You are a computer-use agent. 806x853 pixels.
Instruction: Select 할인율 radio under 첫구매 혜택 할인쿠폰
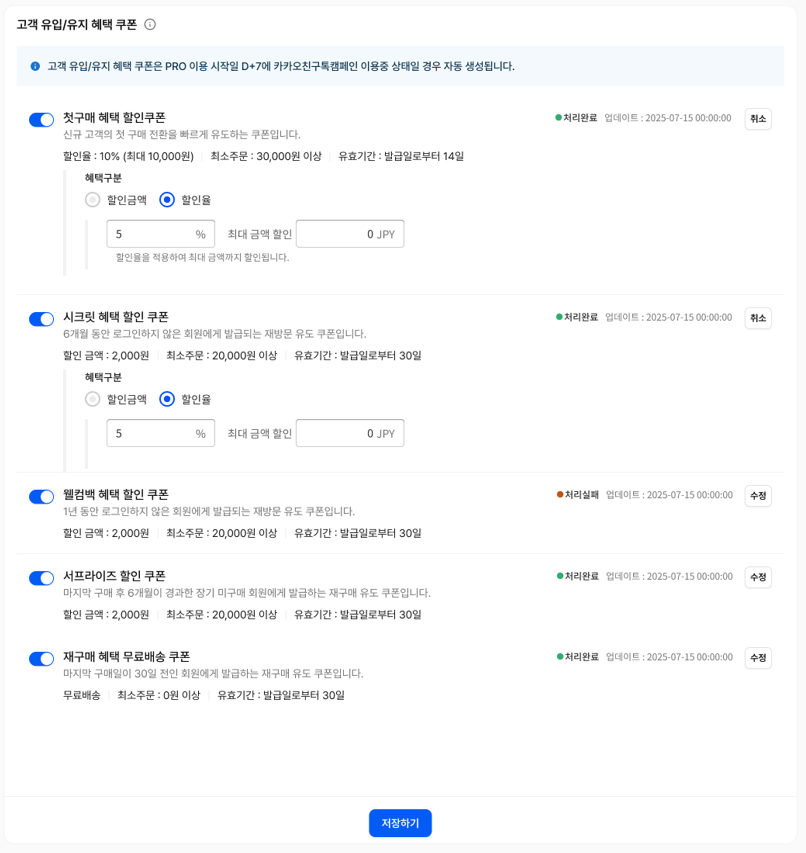(167, 200)
